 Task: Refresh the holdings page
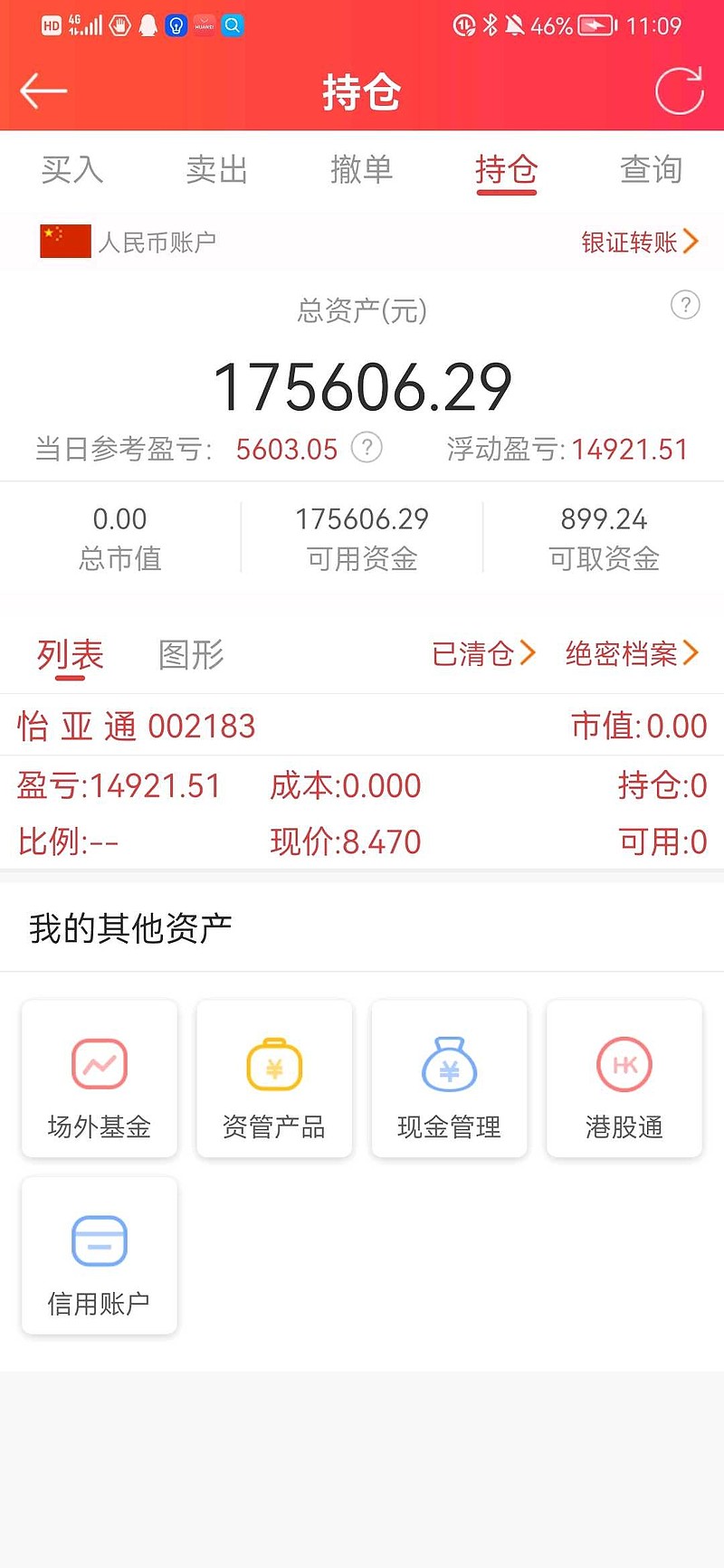click(x=680, y=90)
